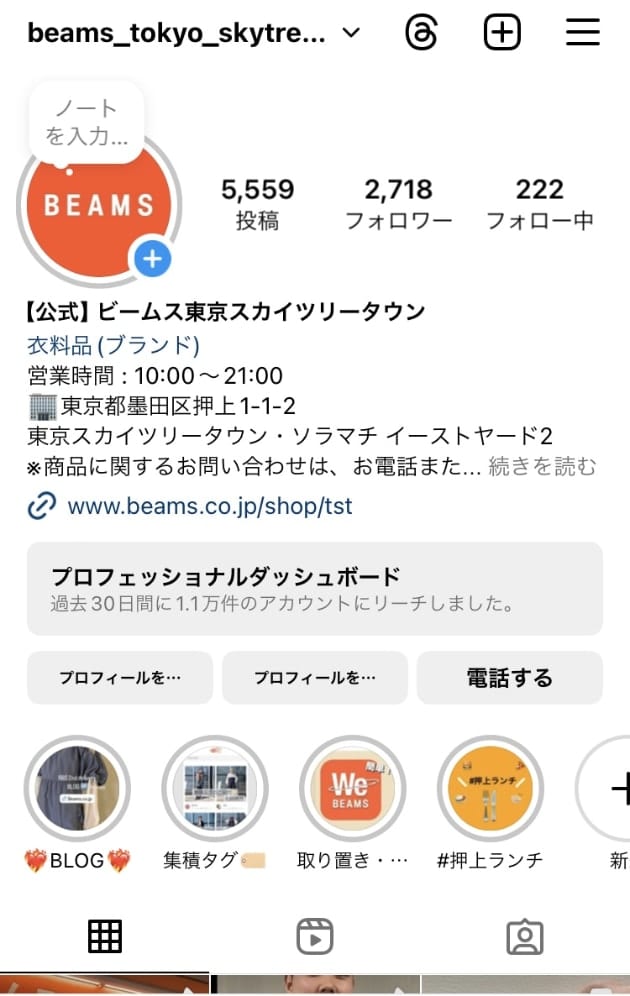Add a story via blue plus badge
630x996 pixels.
click(152, 260)
